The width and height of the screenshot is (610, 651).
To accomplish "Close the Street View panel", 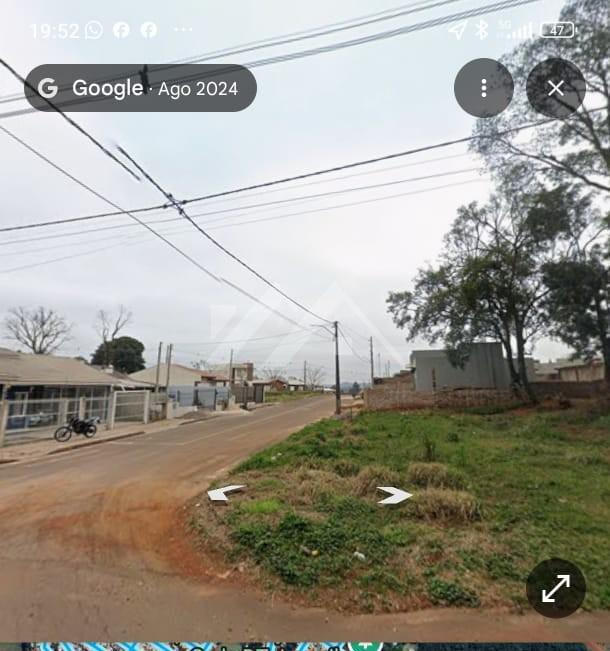I will [556, 88].
